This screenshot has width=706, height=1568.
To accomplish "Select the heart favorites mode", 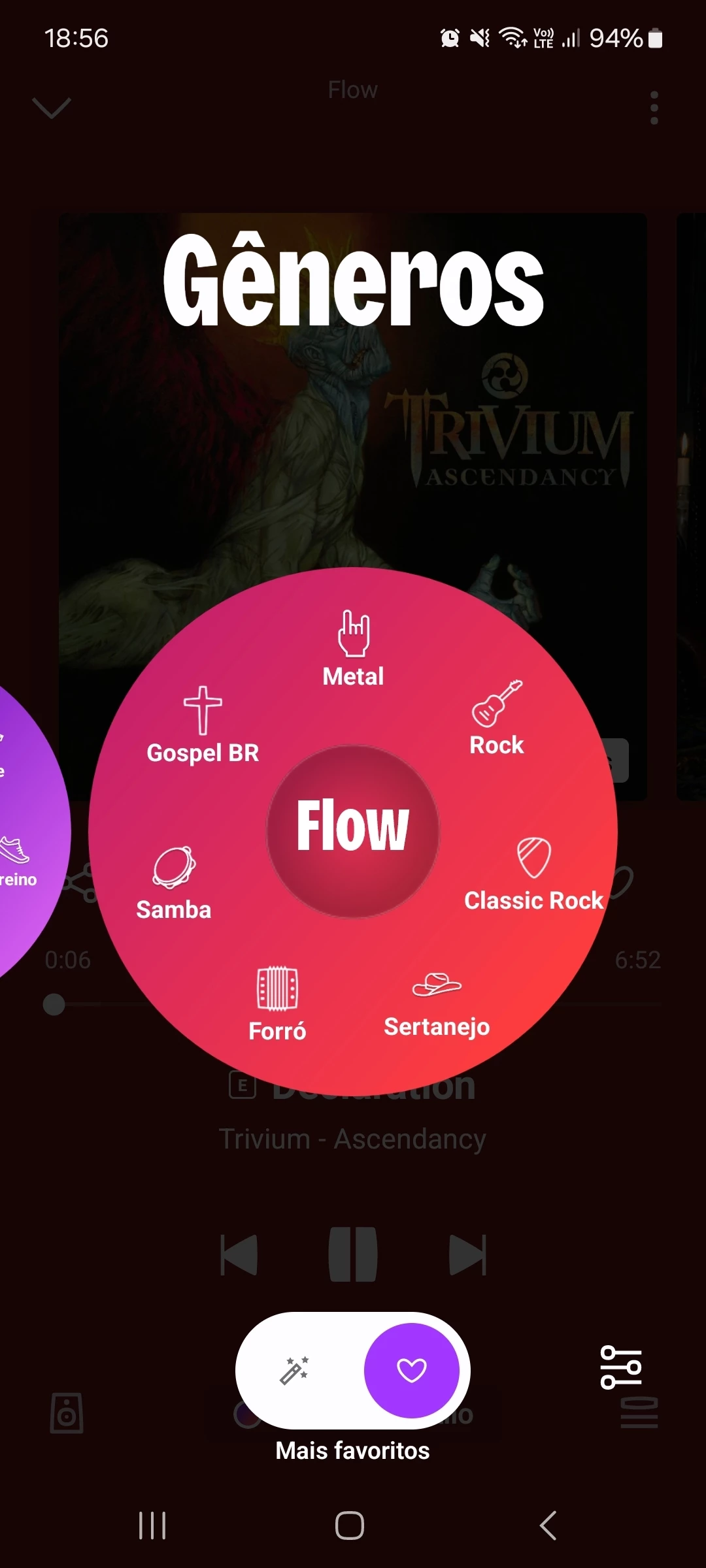I will tap(412, 1370).
